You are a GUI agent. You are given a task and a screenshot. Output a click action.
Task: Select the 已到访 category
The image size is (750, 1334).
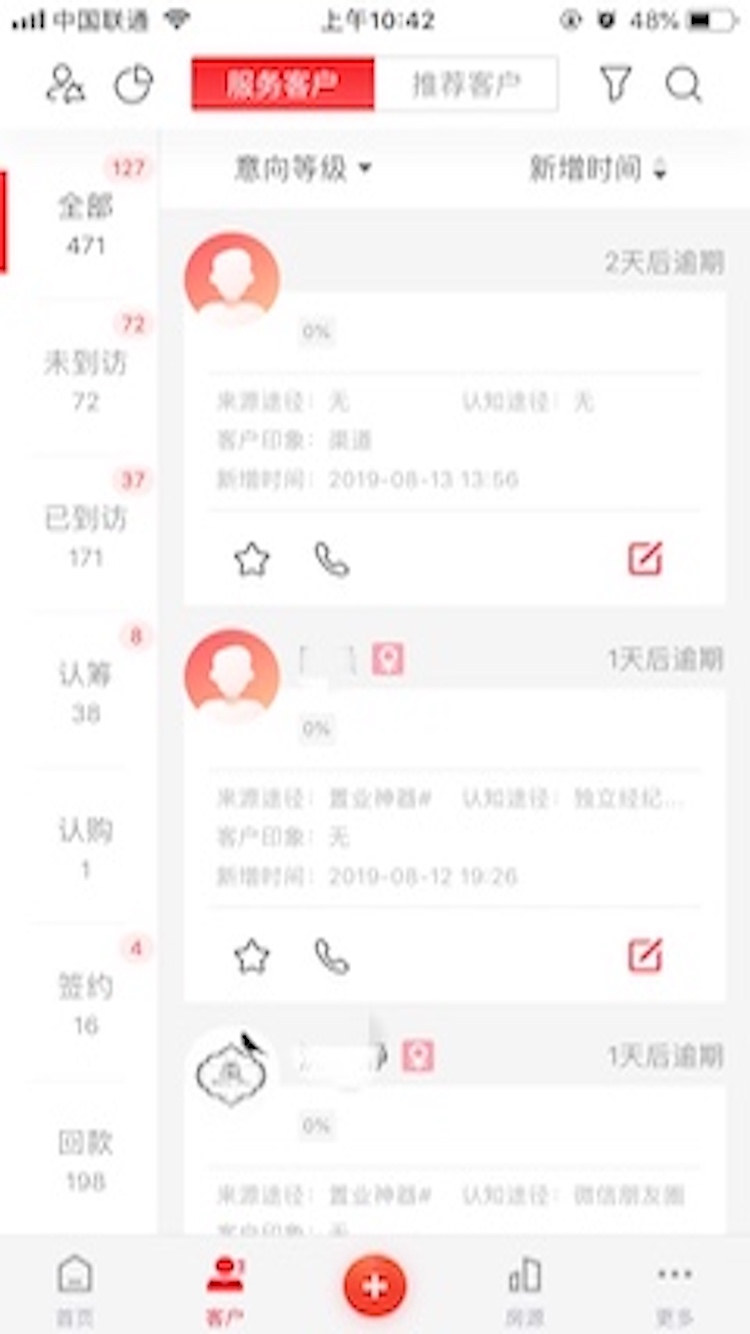tap(86, 534)
